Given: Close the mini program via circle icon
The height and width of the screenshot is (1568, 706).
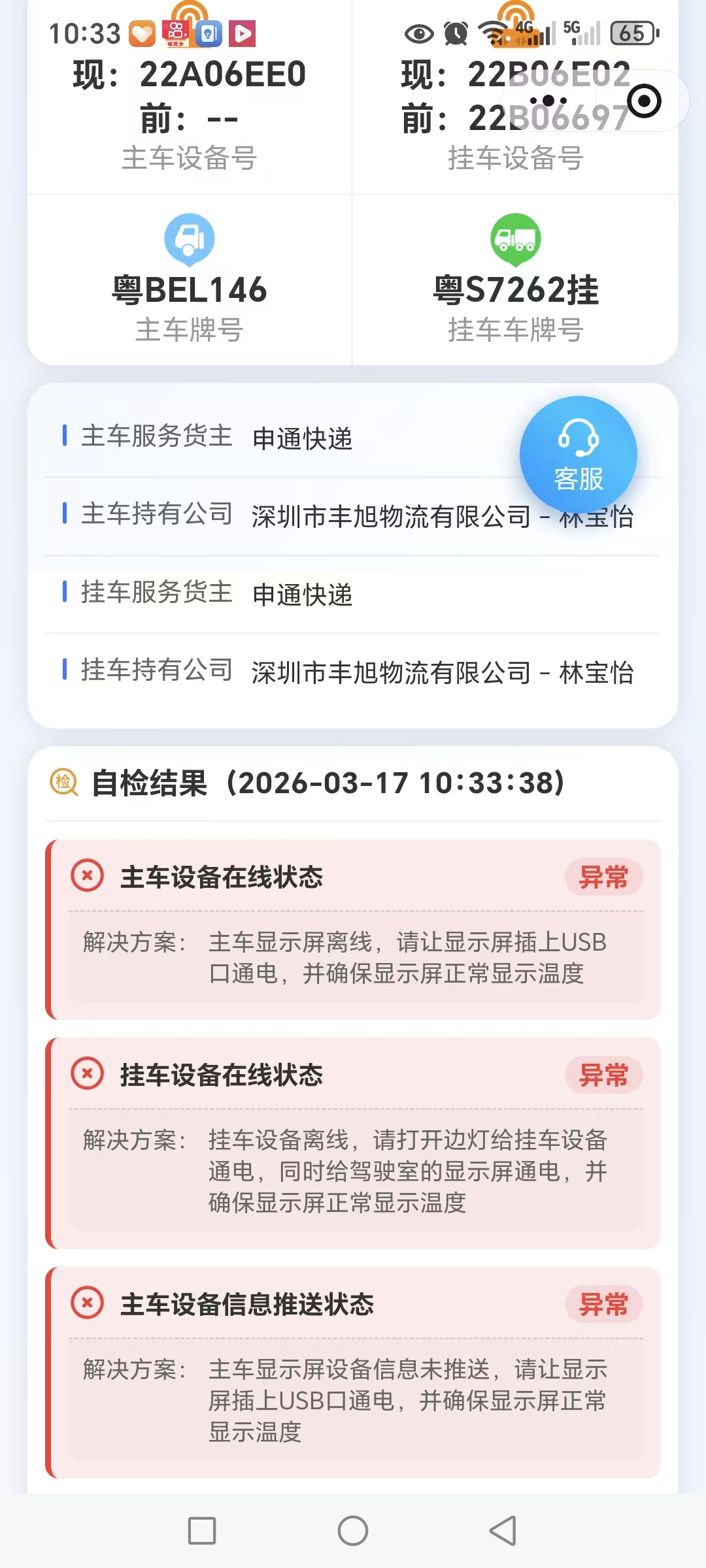Looking at the screenshot, I should tap(644, 101).
